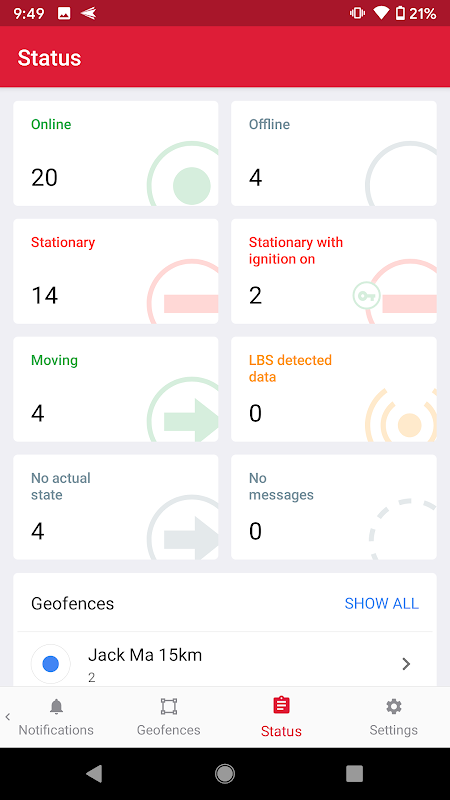View the Stationary units card
The height and width of the screenshot is (800, 450).
(116, 271)
